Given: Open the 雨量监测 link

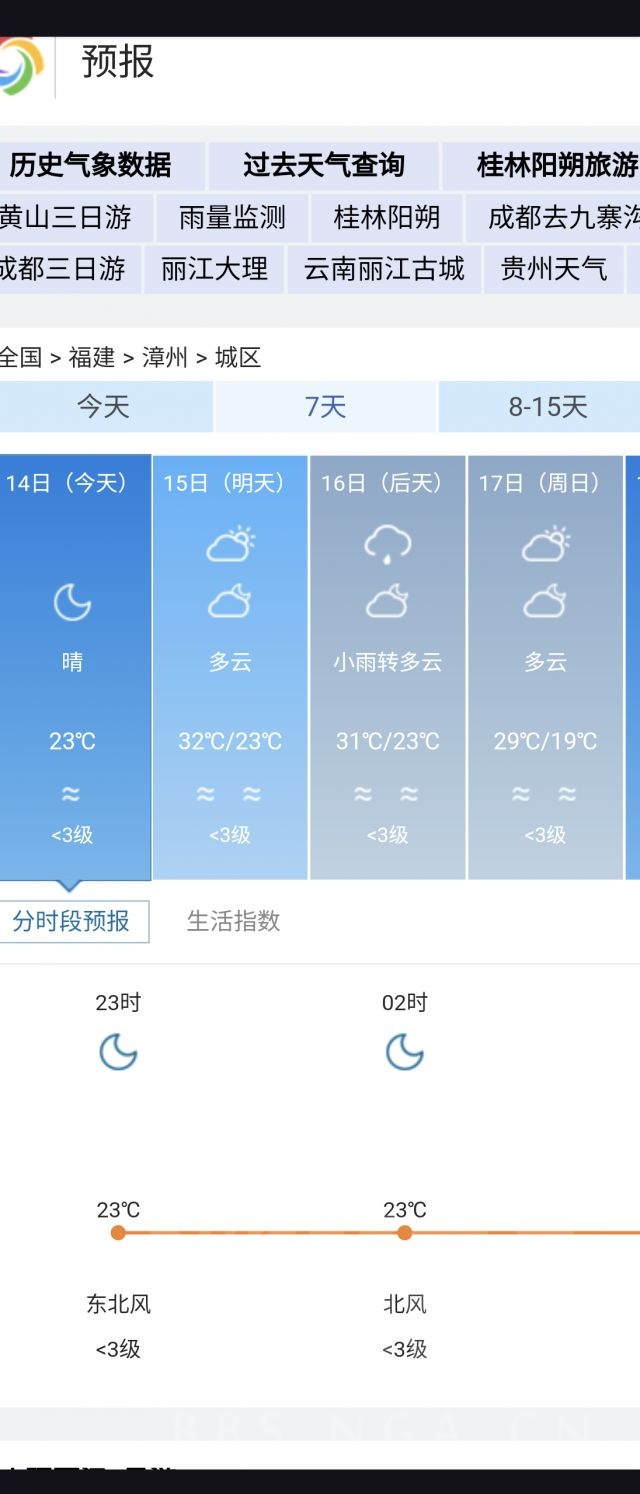Looking at the screenshot, I should pyautogui.click(x=232, y=217).
